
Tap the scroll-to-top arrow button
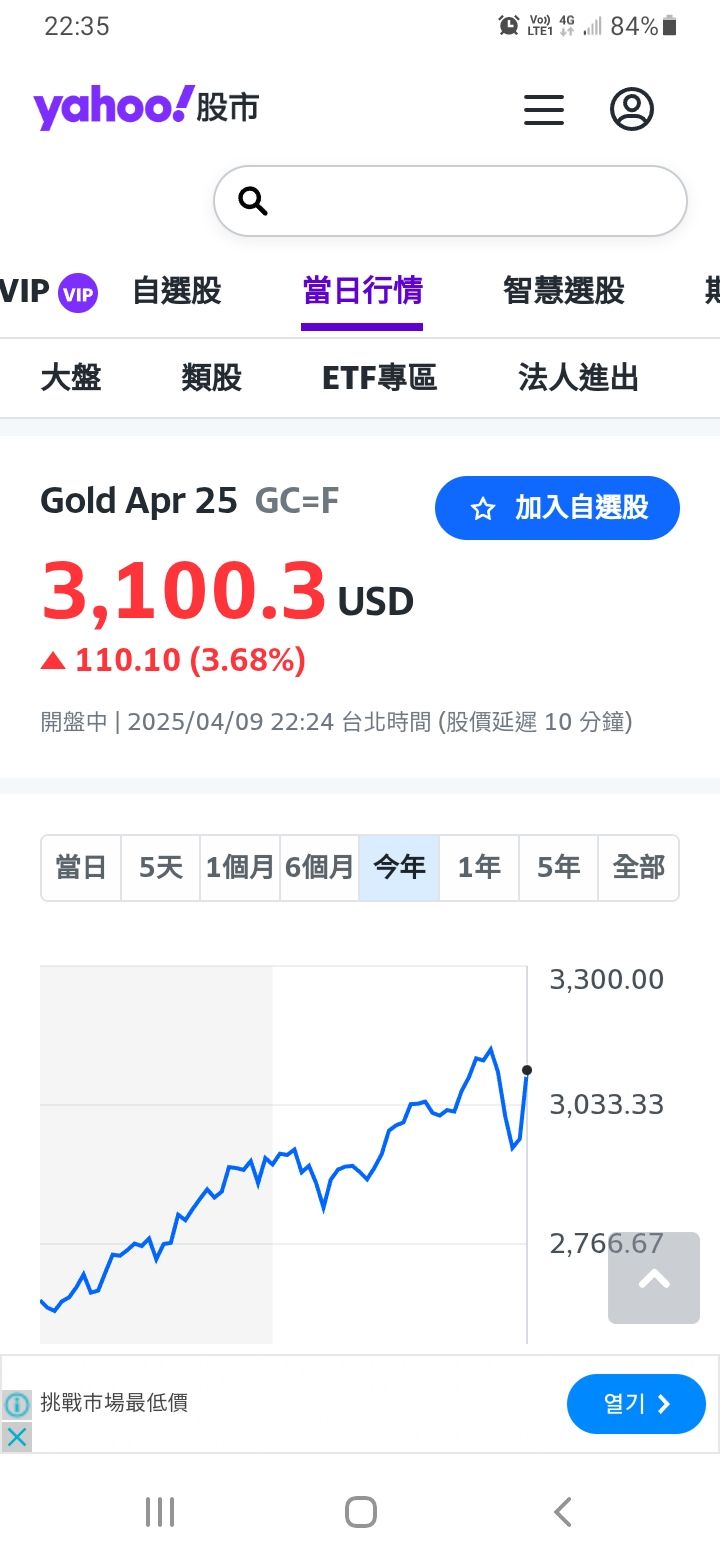[654, 1278]
